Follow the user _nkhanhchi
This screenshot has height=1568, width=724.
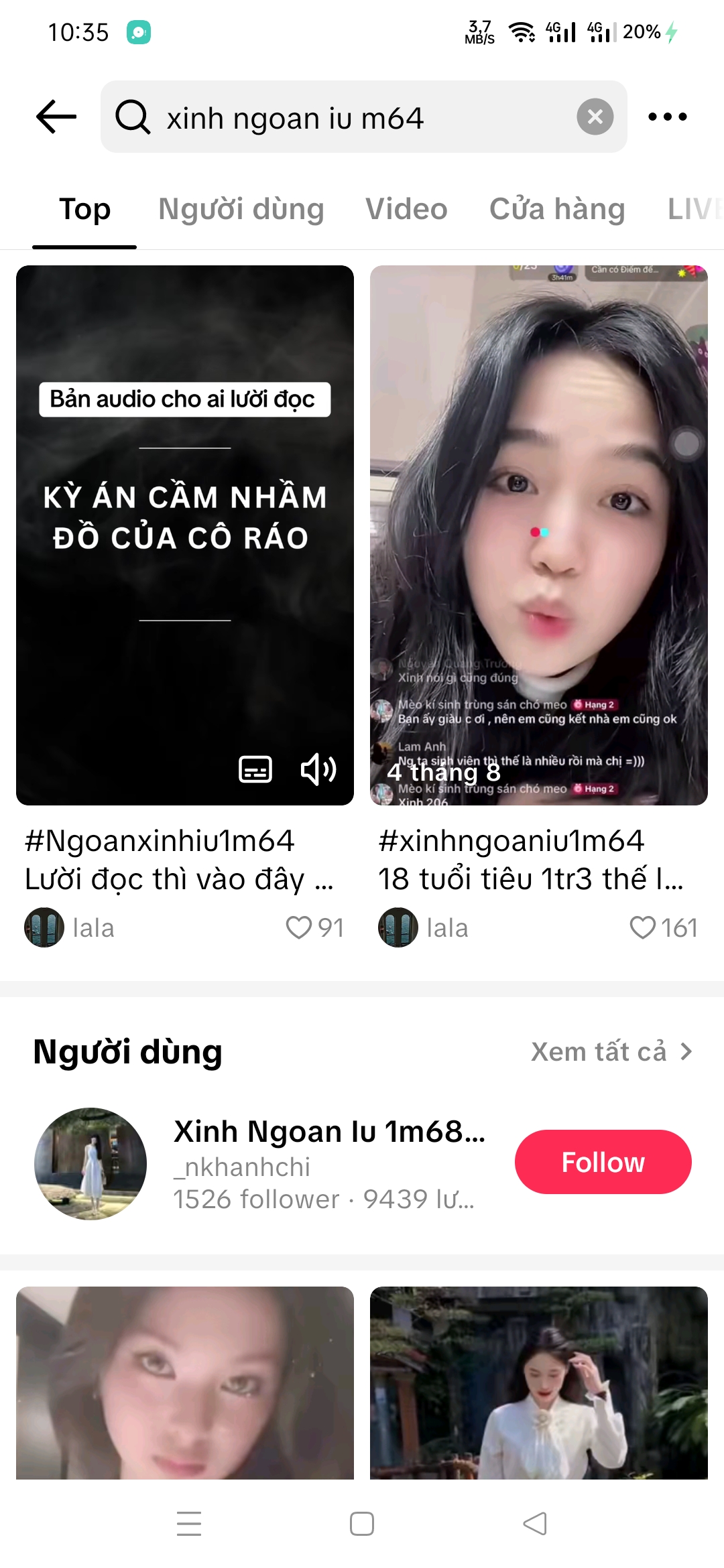click(x=603, y=1162)
